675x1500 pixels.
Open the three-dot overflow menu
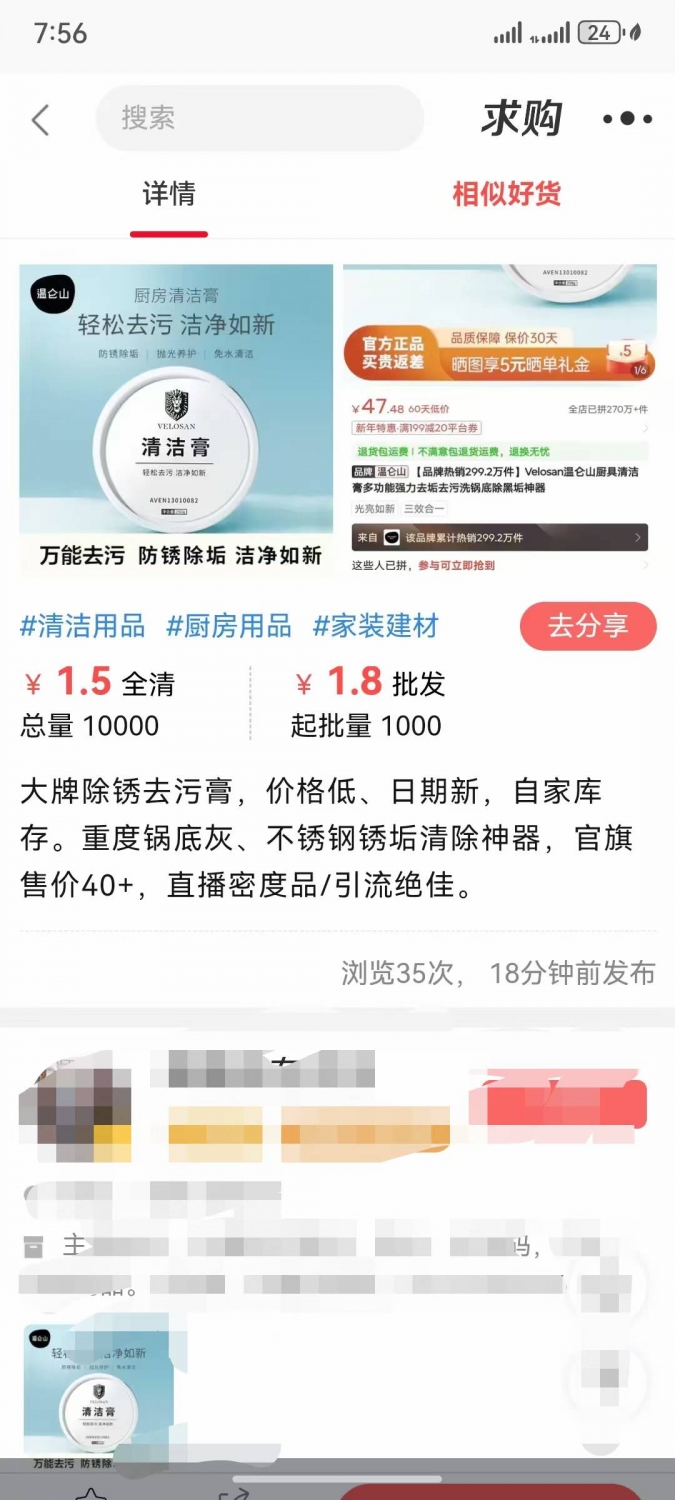627,119
